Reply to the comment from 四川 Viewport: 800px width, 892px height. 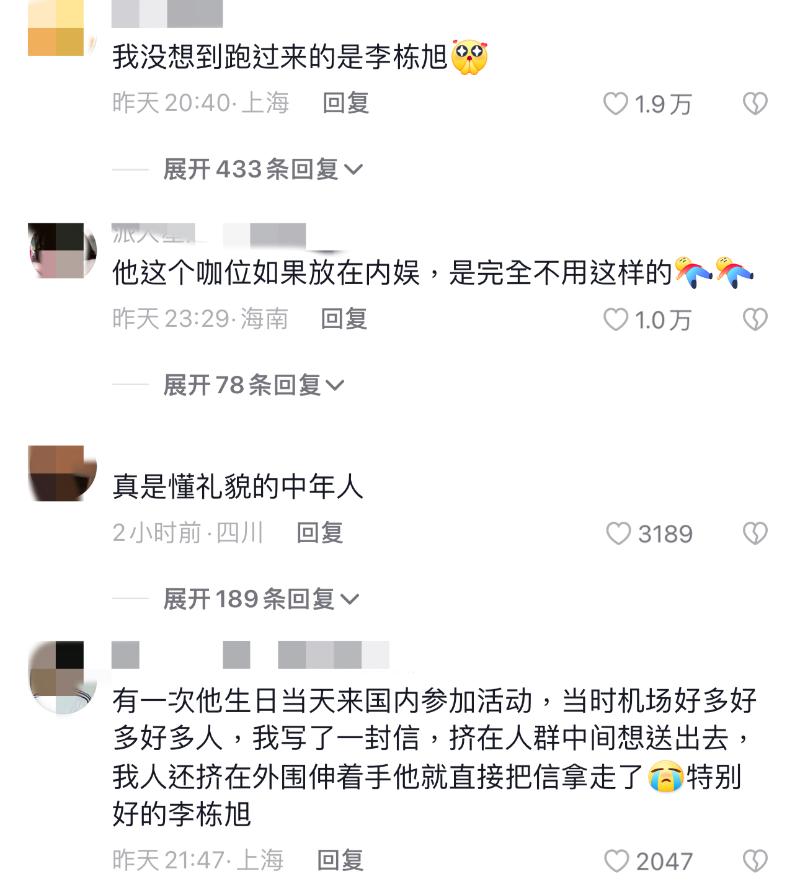pyautogui.click(x=320, y=533)
